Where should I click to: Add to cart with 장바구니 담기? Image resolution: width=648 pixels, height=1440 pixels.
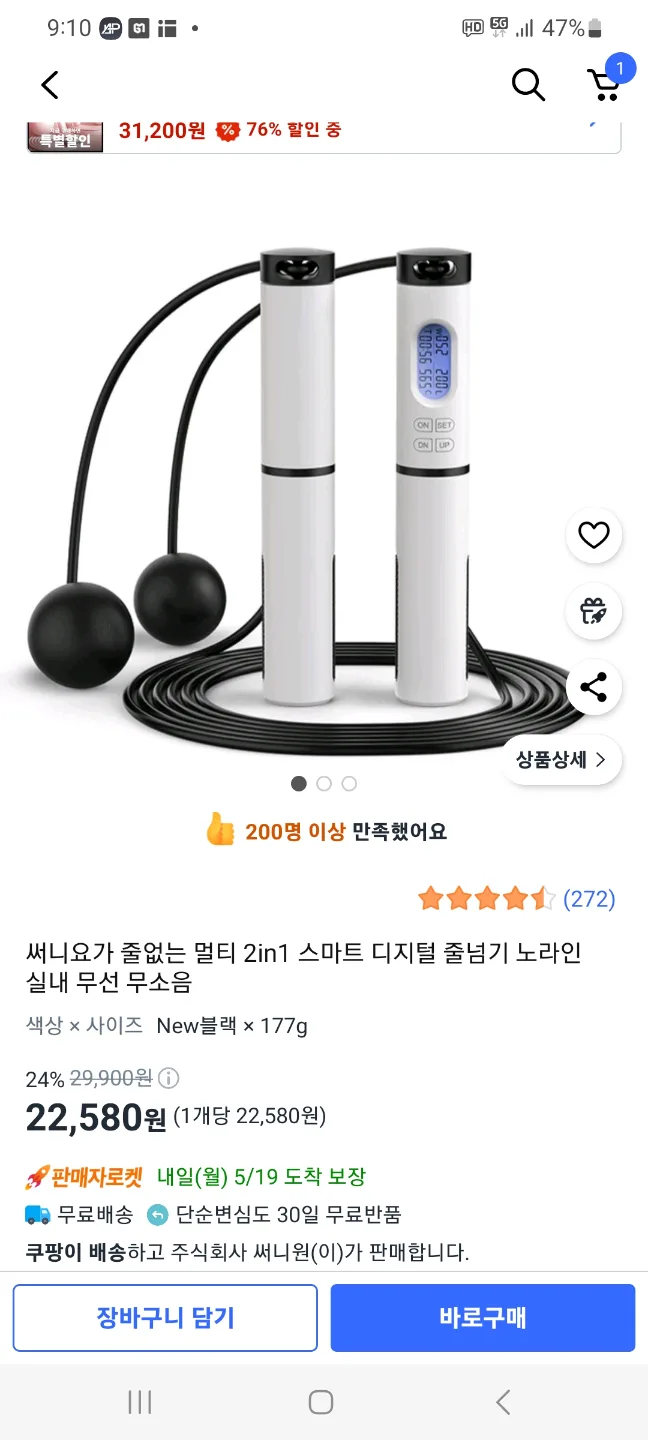coord(165,1317)
